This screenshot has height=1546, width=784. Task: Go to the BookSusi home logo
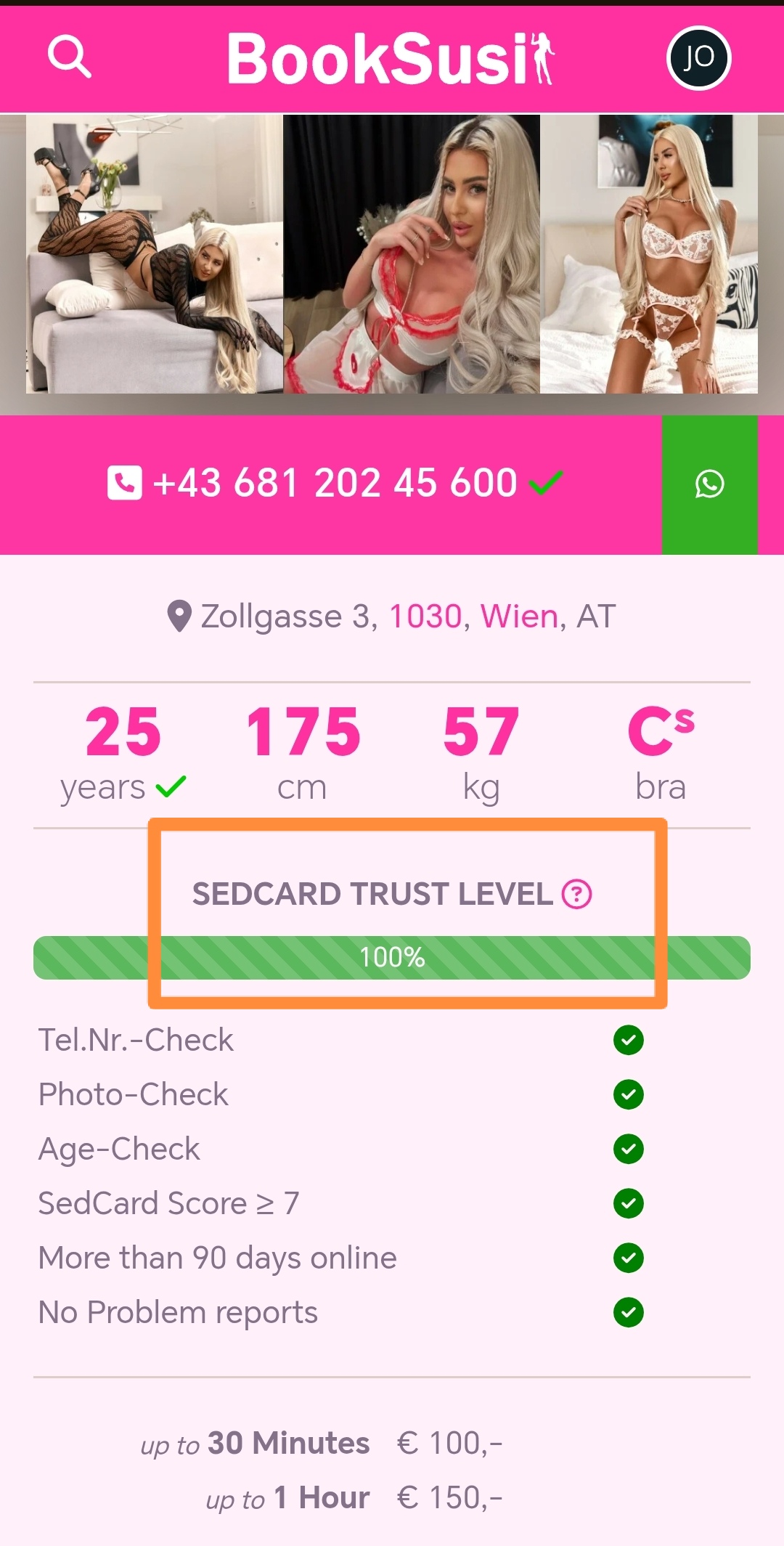[x=391, y=58]
